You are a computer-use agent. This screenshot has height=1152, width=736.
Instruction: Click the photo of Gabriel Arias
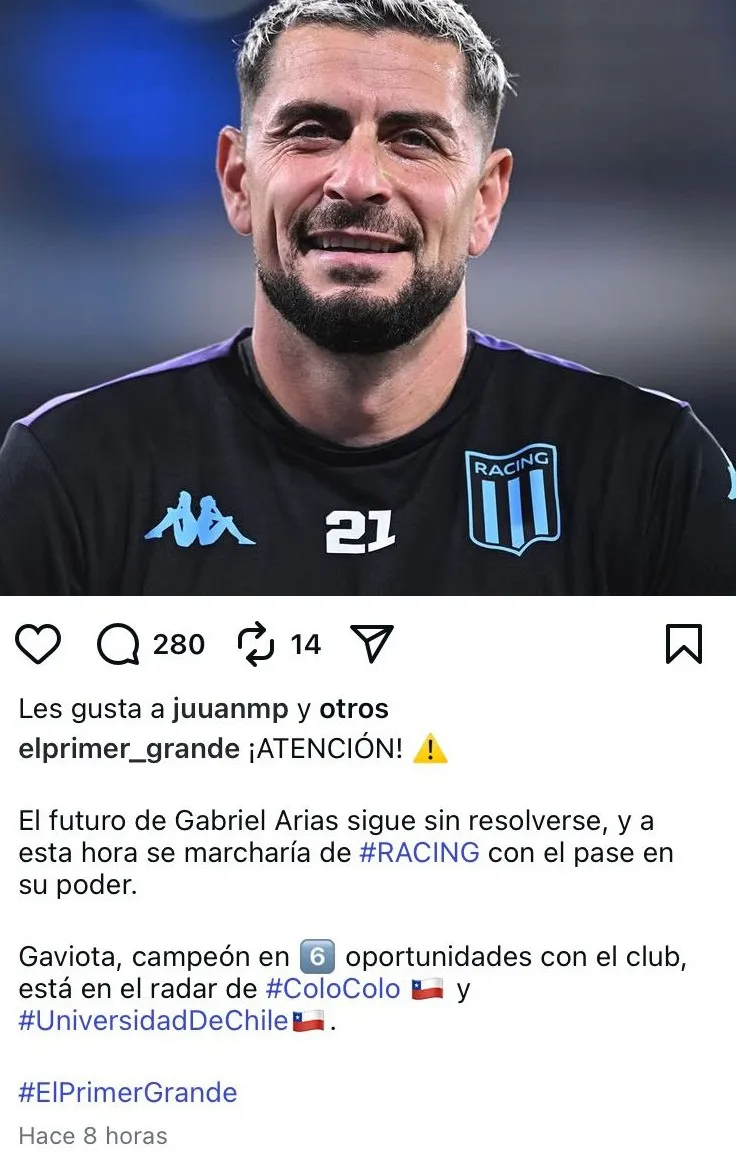[x=368, y=300]
